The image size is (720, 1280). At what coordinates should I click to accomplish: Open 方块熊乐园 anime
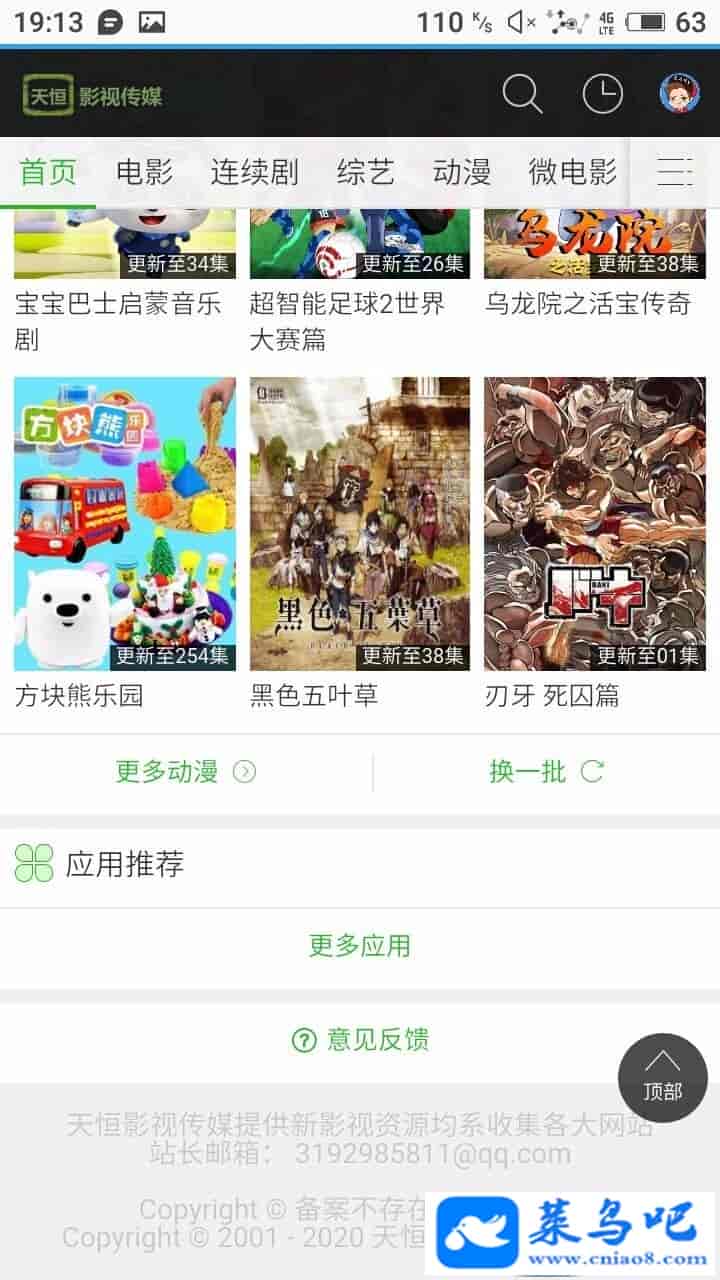125,524
